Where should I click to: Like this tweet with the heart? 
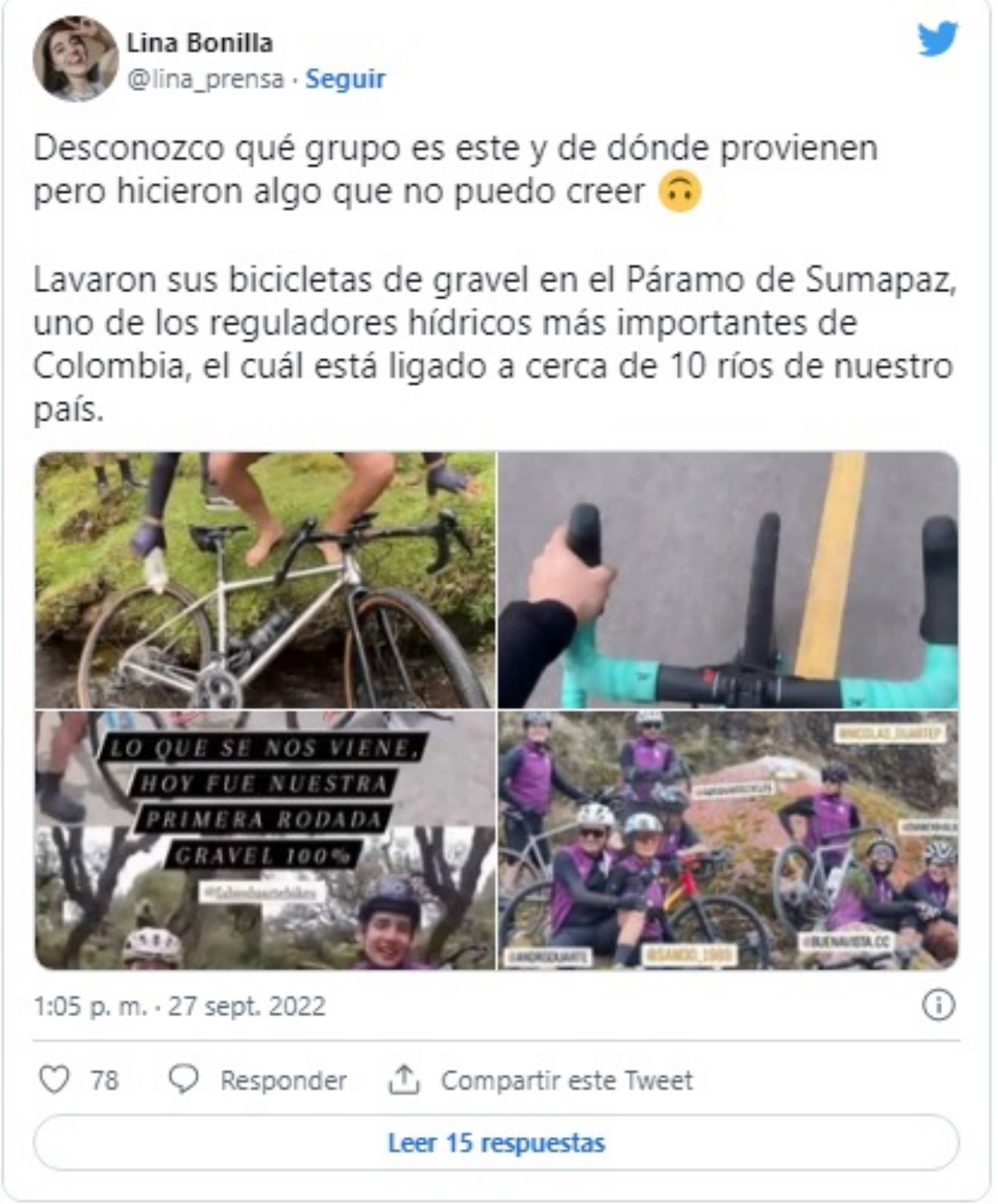[55, 1080]
